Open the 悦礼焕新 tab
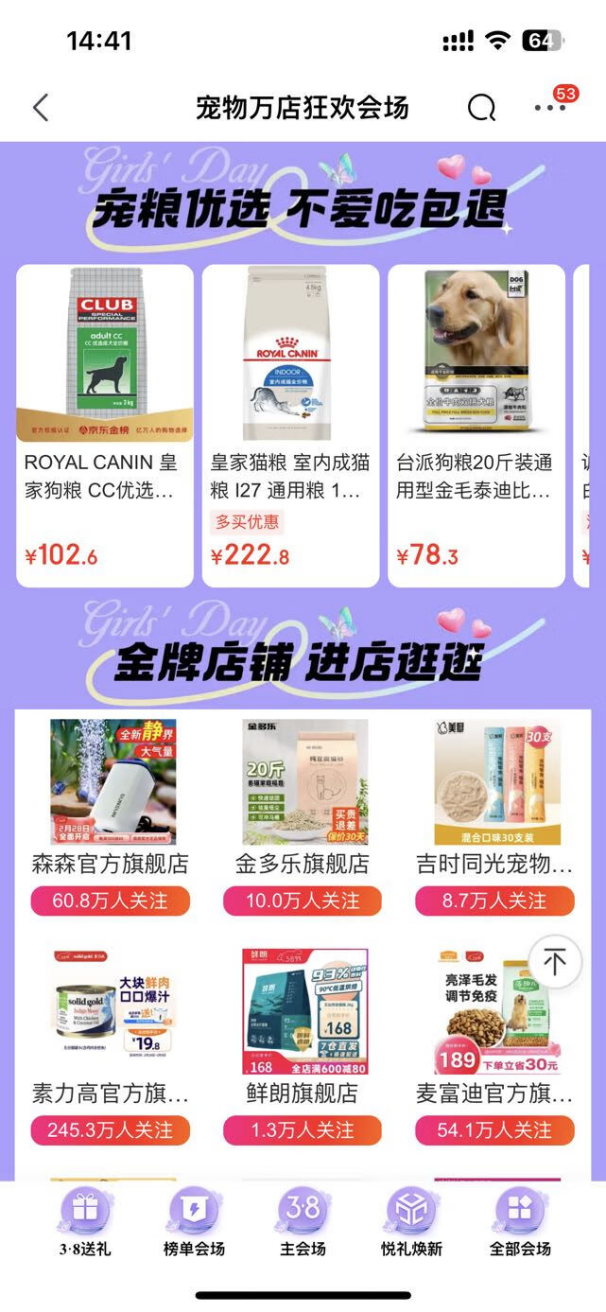606x1312 pixels. pyautogui.click(x=411, y=1222)
